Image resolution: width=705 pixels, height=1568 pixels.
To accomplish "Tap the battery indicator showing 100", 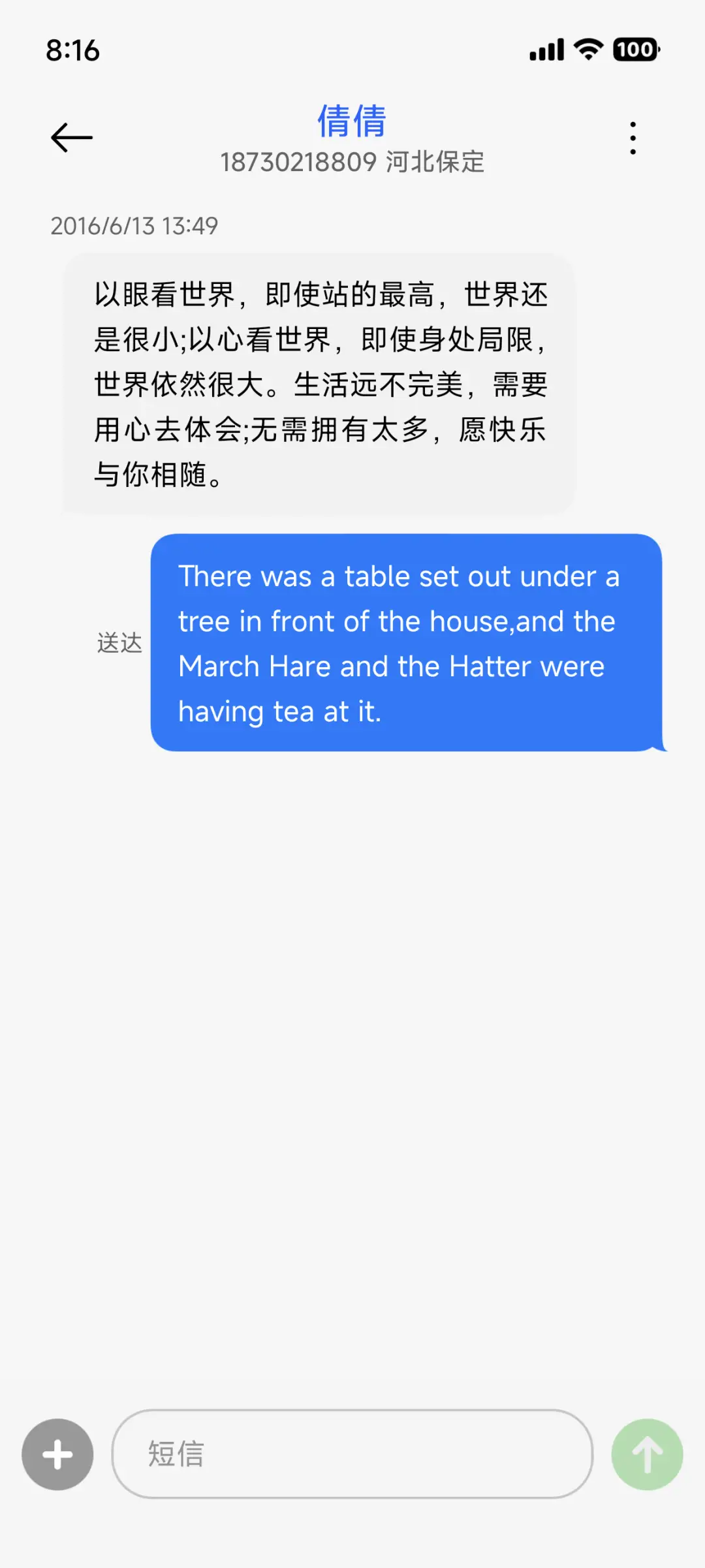I will (x=634, y=49).
